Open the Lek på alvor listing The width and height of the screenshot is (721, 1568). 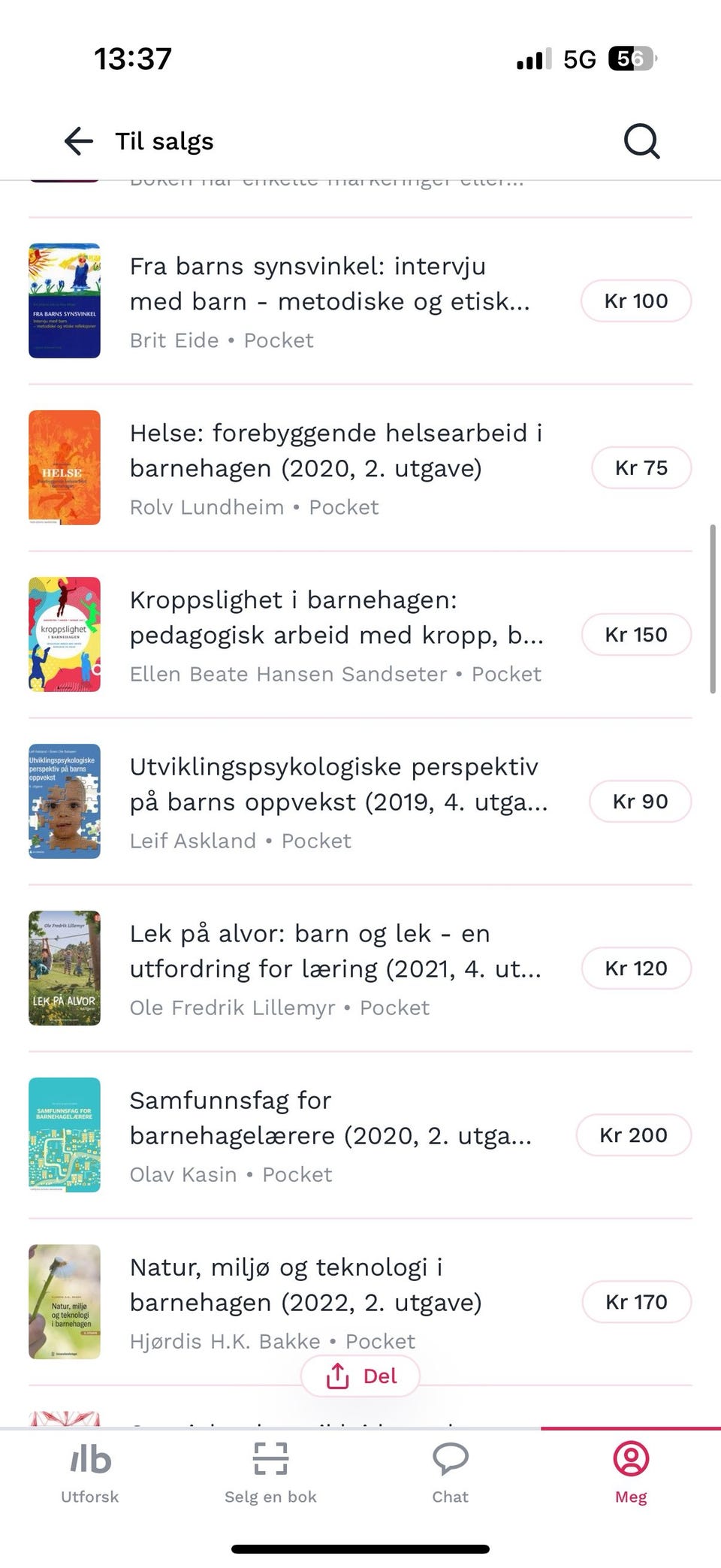coord(360,968)
